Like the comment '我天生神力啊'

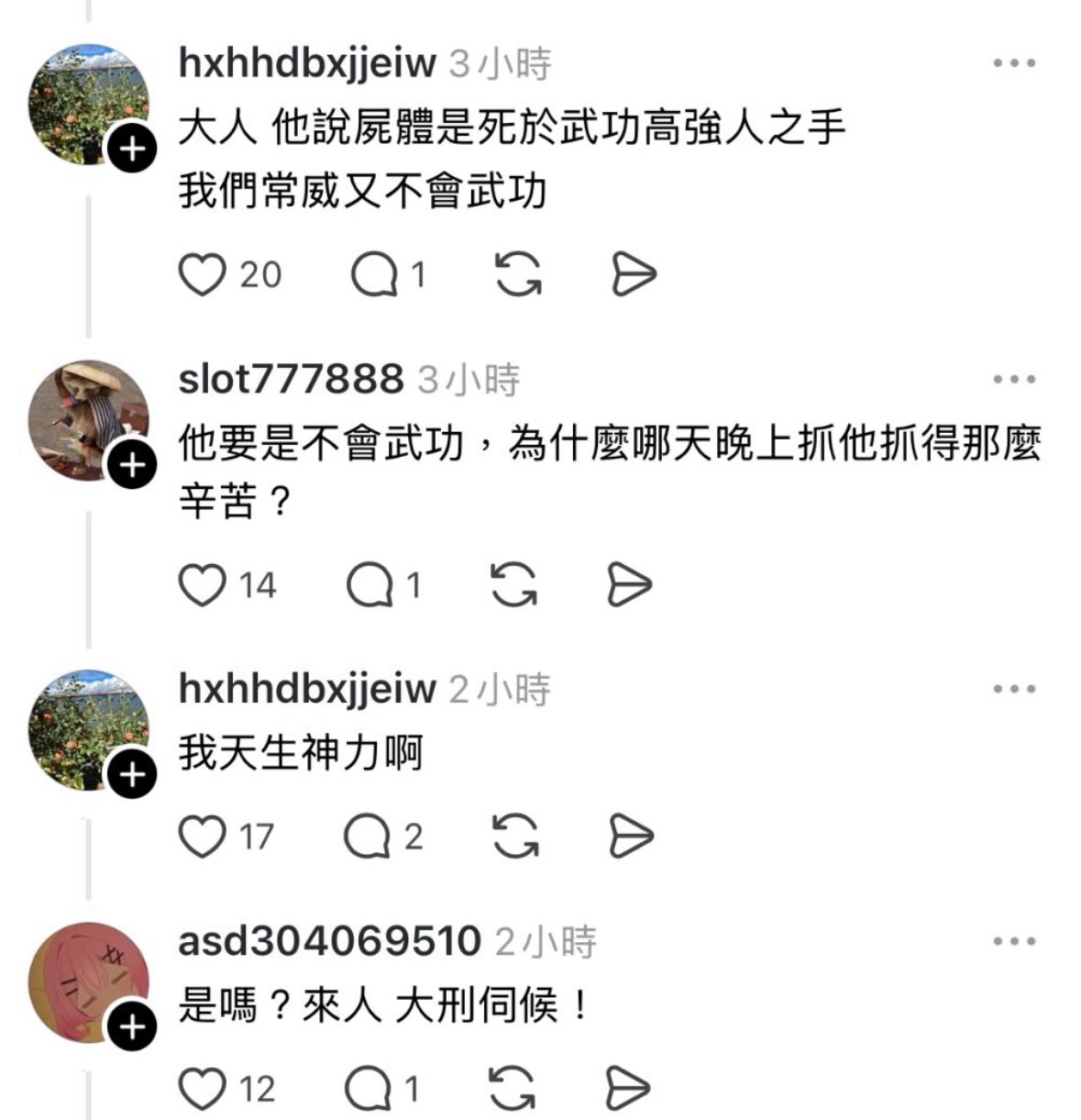coord(202,837)
